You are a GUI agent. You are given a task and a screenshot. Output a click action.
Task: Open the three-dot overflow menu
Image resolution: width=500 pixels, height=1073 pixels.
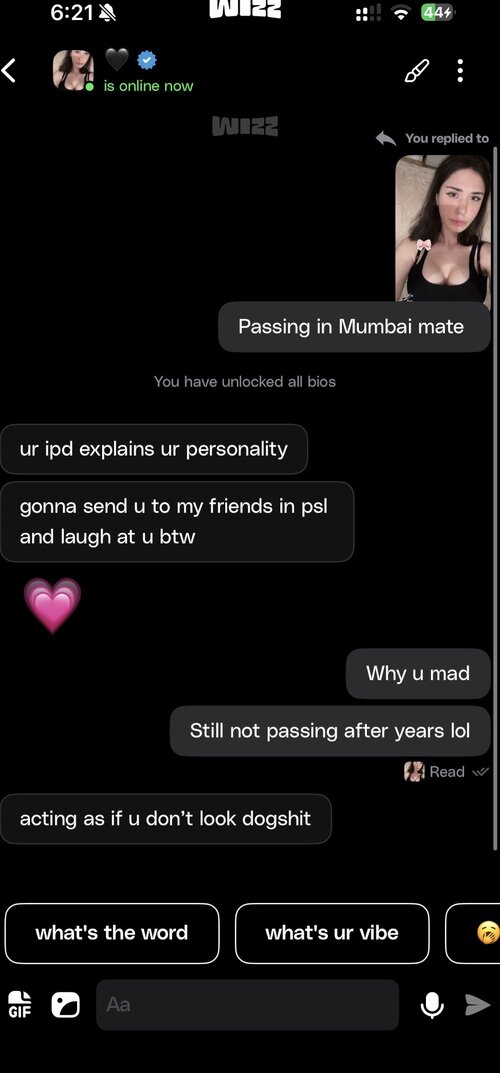(460, 70)
